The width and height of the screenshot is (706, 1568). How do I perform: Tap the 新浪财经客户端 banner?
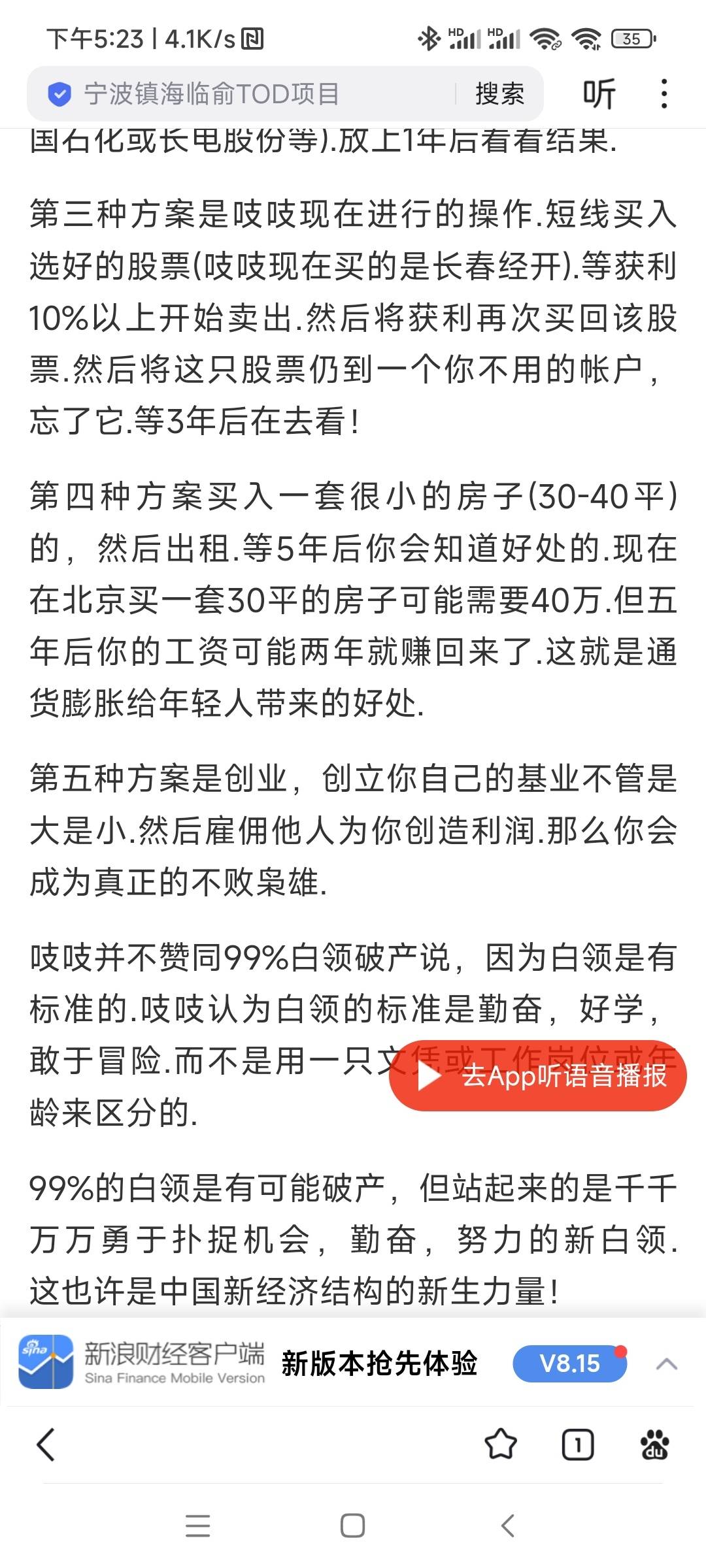(x=142, y=1364)
